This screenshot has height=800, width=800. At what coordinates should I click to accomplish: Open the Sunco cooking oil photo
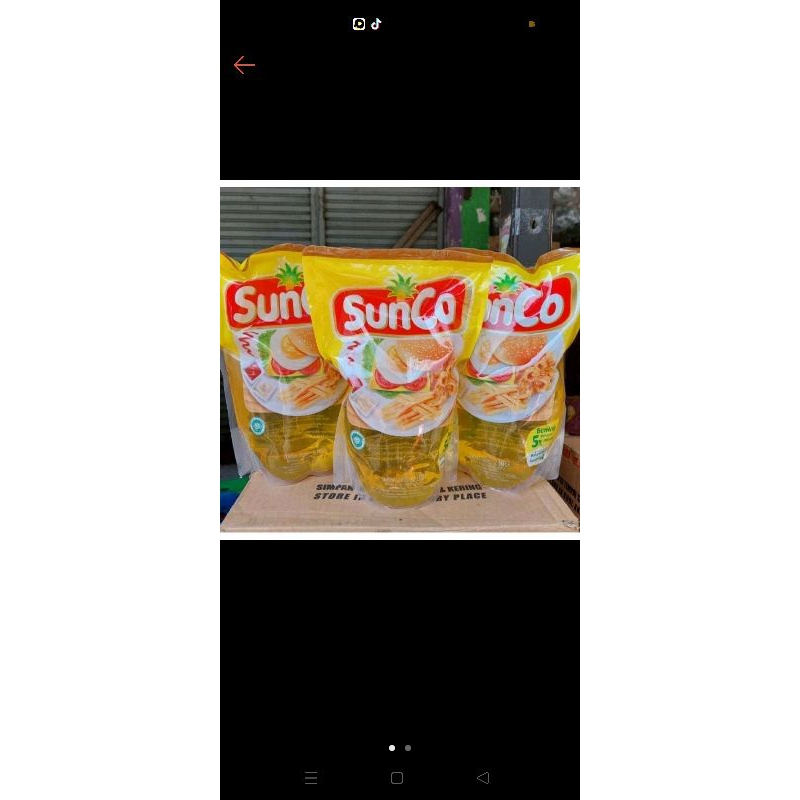[x=400, y=359]
